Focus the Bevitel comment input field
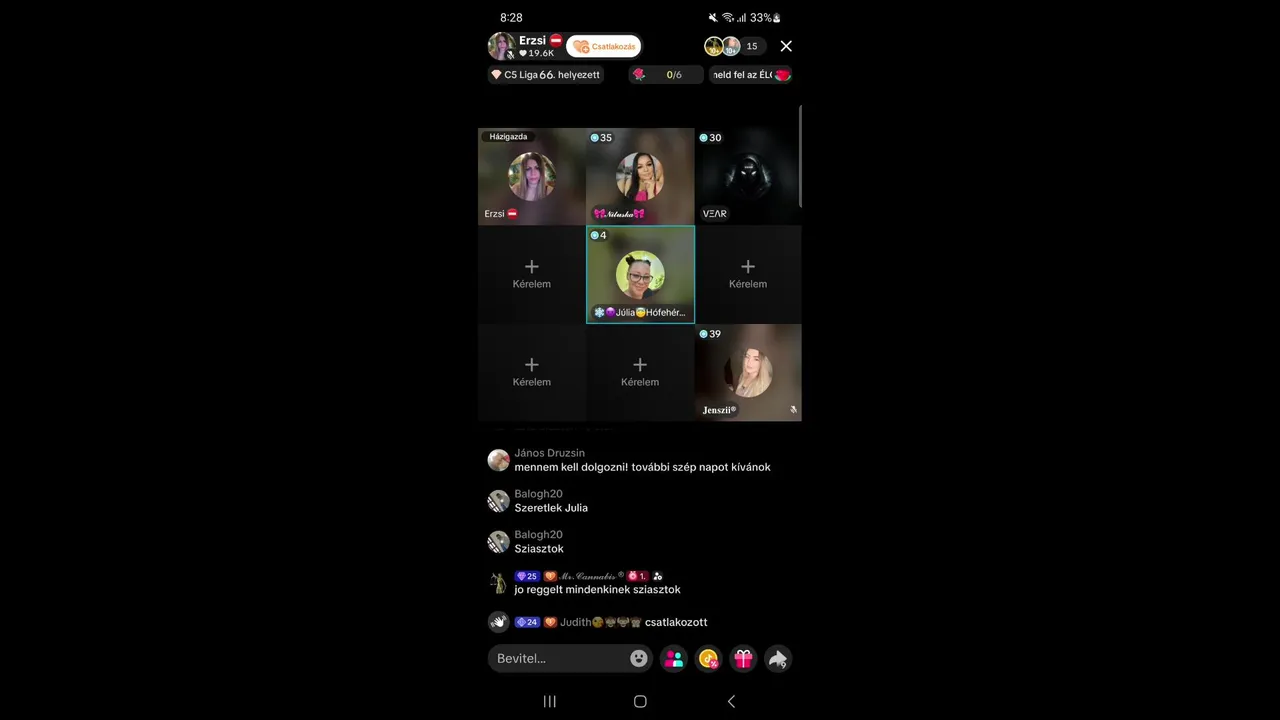This screenshot has width=1280, height=720. 560,658
